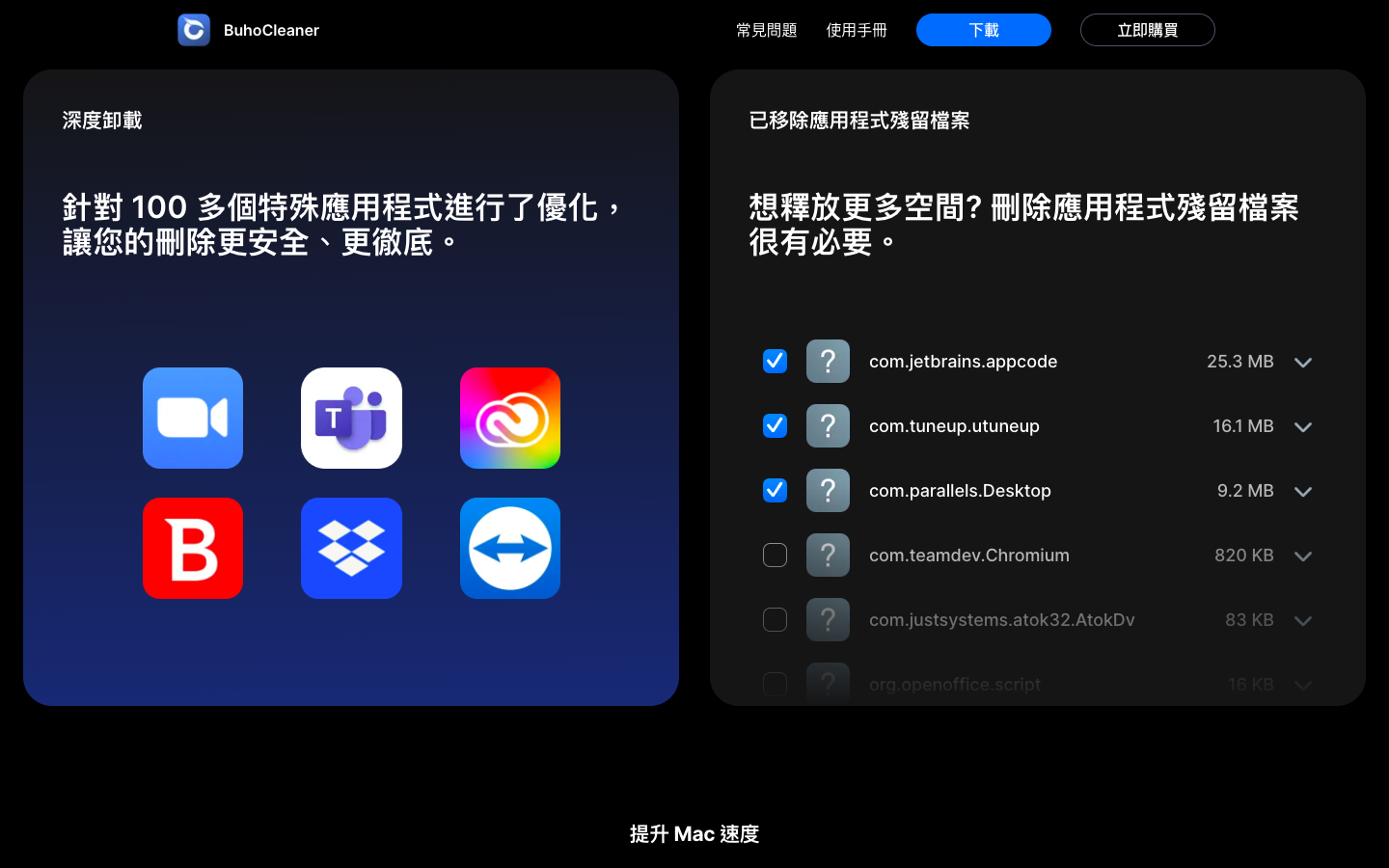Tap the 立即購買 button
The width and height of the screenshot is (1389, 868).
pos(1147,30)
